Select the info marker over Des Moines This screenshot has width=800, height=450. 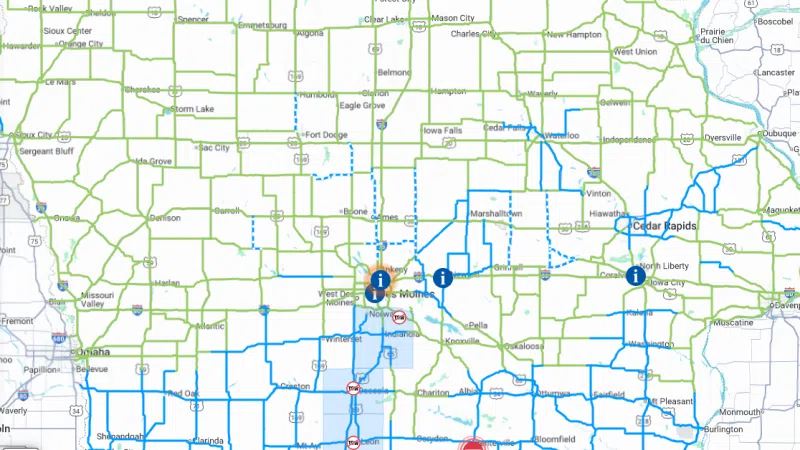pyautogui.click(x=373, y=294)
